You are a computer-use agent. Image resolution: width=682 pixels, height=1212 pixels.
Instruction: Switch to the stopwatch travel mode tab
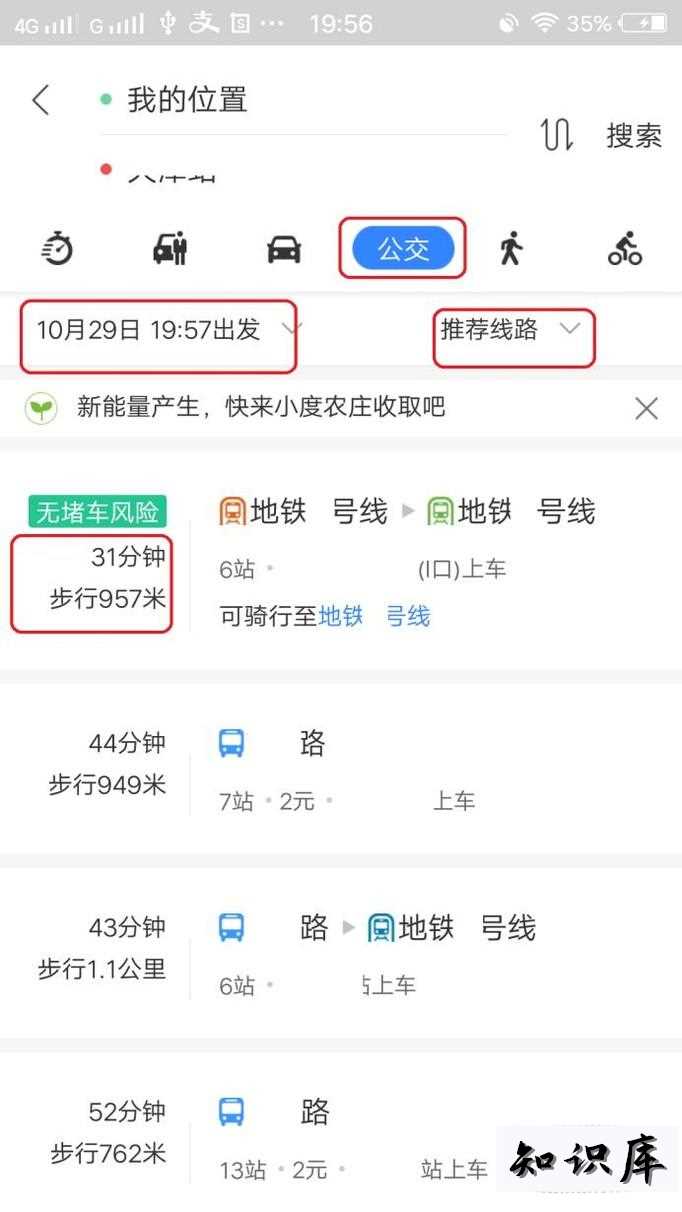point(58,248)
